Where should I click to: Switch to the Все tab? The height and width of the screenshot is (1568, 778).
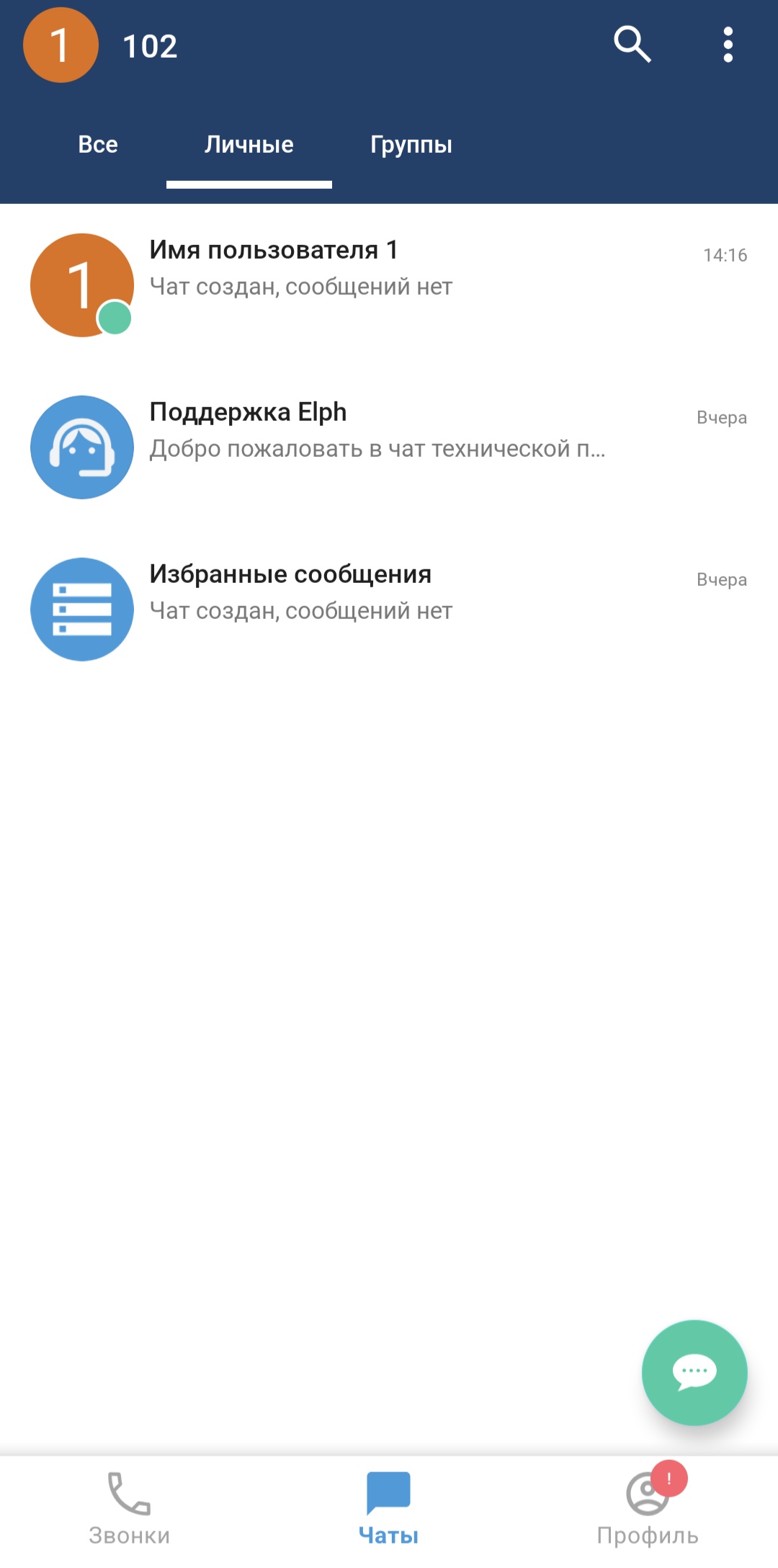98,145
